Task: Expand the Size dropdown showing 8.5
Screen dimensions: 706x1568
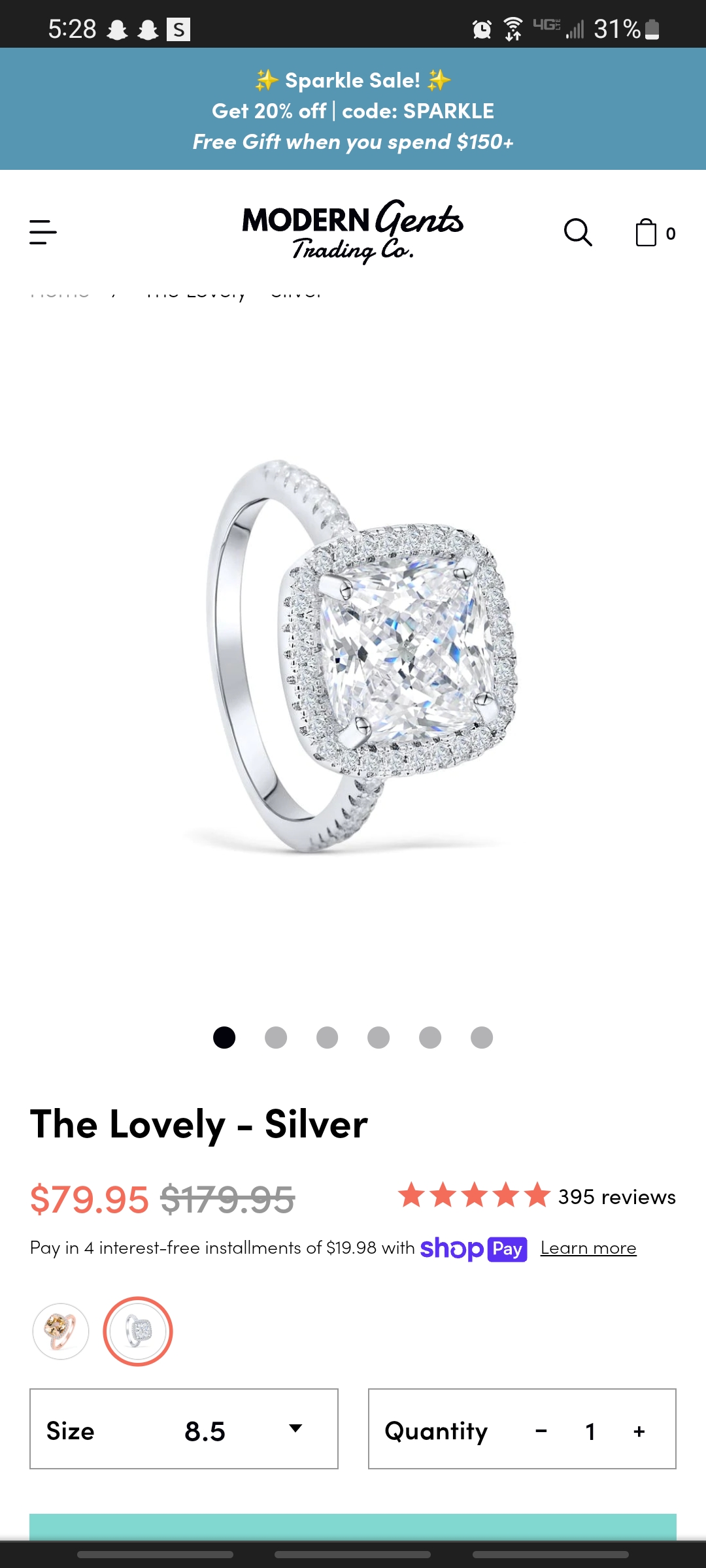Action: (x=184, y=1429)
